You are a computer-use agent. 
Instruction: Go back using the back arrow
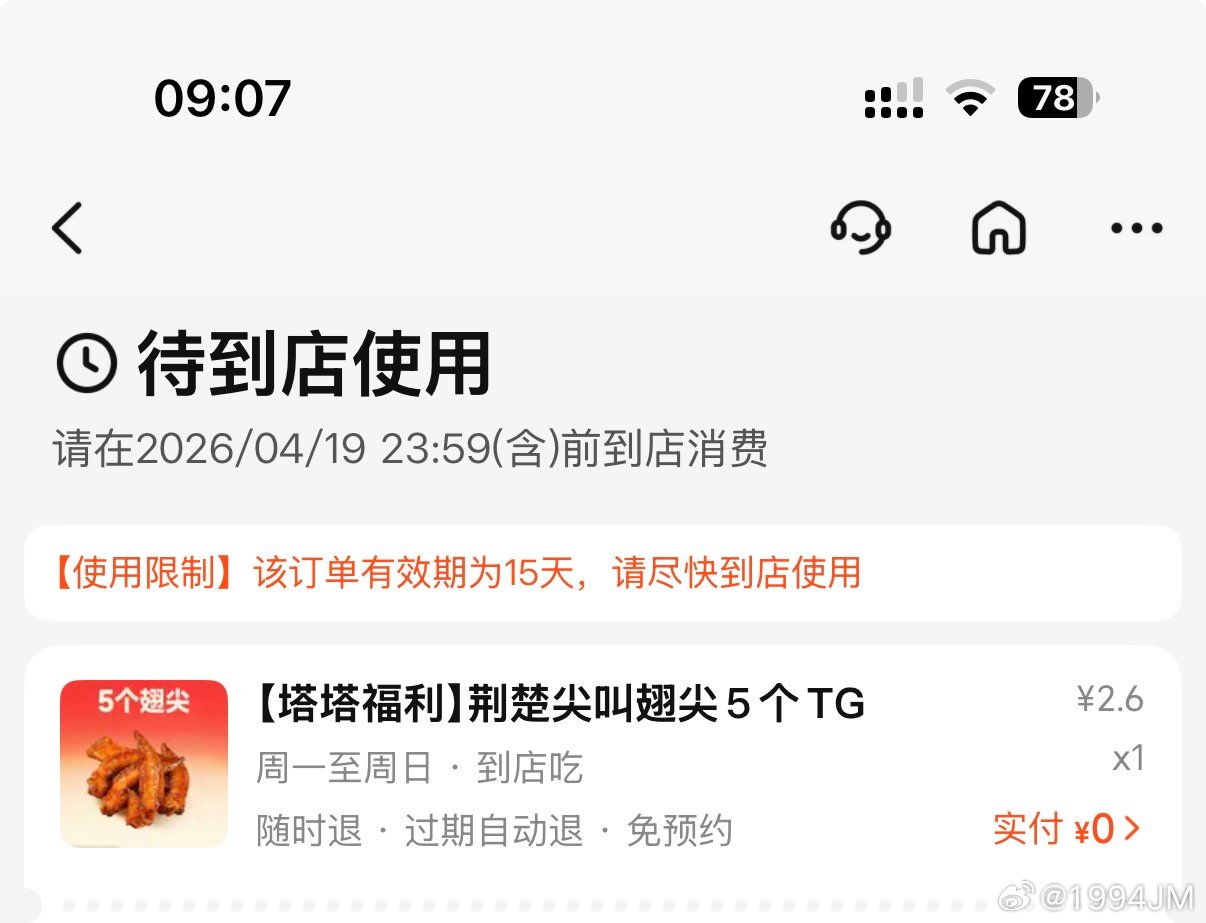coord(68,228)
